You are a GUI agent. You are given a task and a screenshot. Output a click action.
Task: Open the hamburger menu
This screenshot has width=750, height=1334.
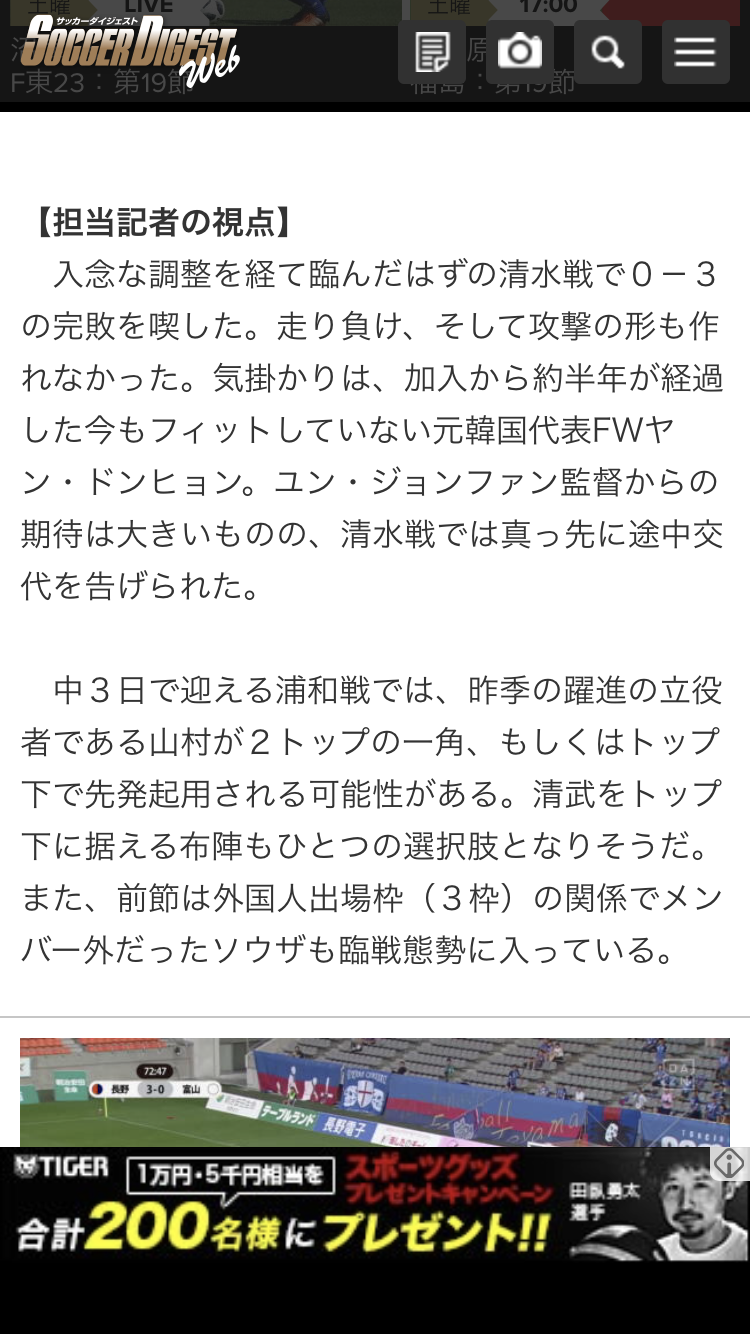(695, 52)
